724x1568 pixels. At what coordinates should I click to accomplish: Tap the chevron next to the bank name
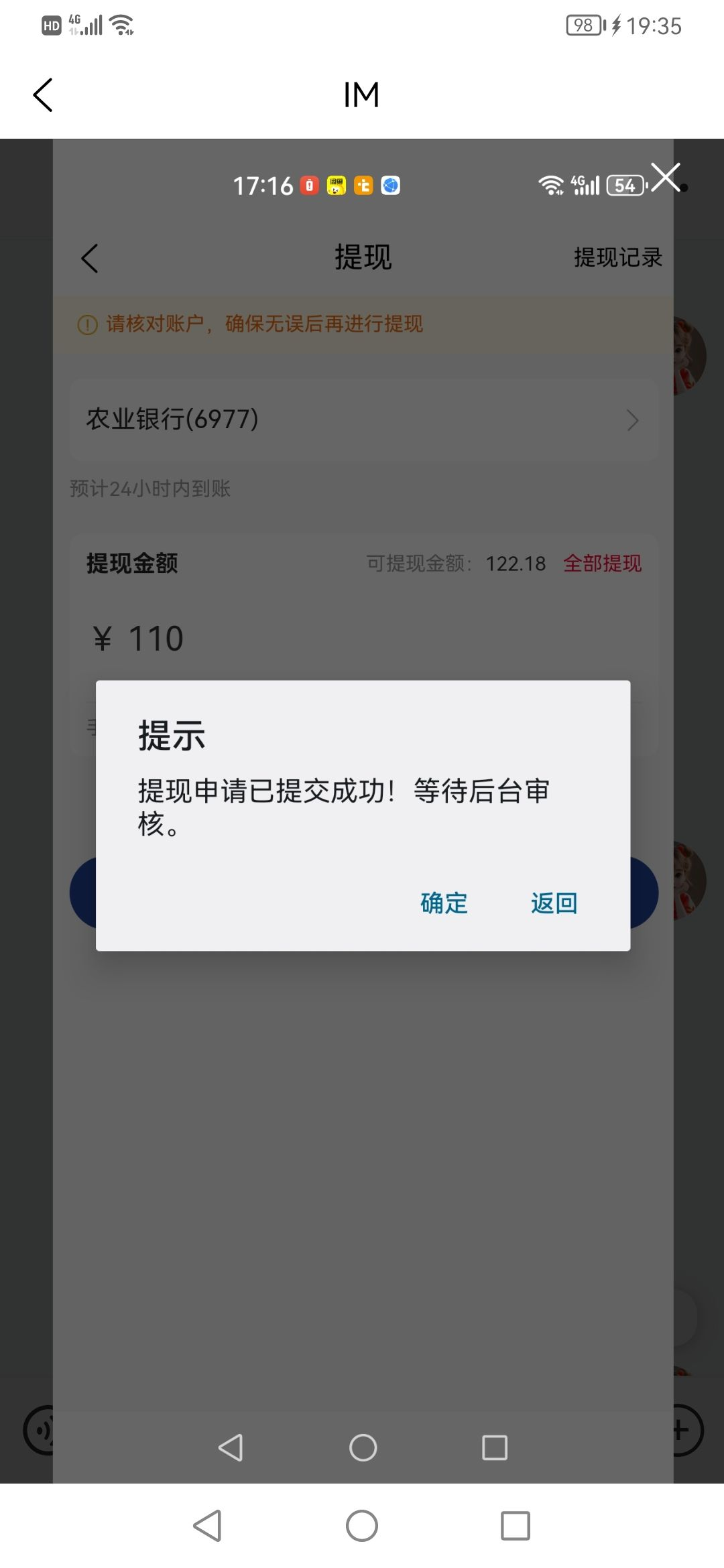631,420
